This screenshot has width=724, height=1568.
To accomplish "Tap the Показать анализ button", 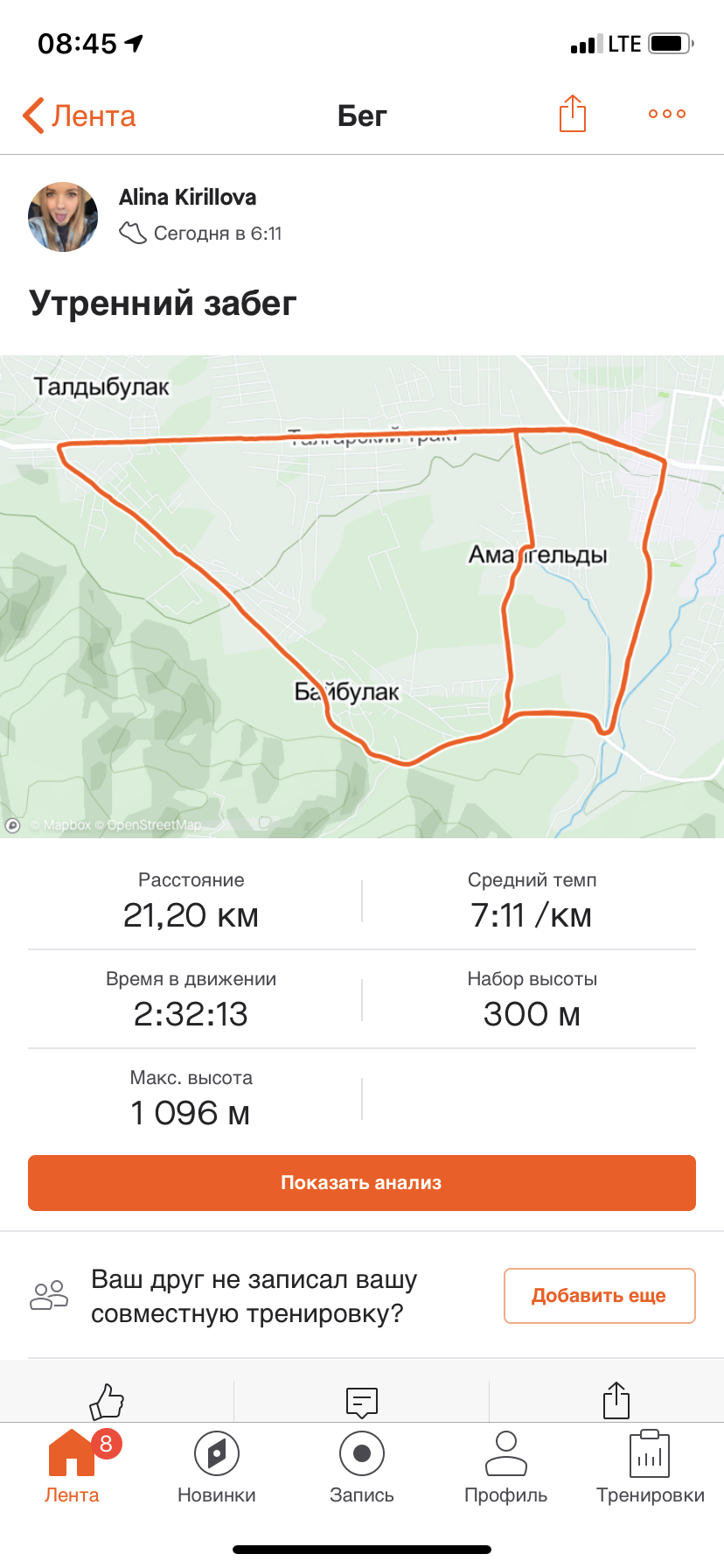I will click(362, 1183).
